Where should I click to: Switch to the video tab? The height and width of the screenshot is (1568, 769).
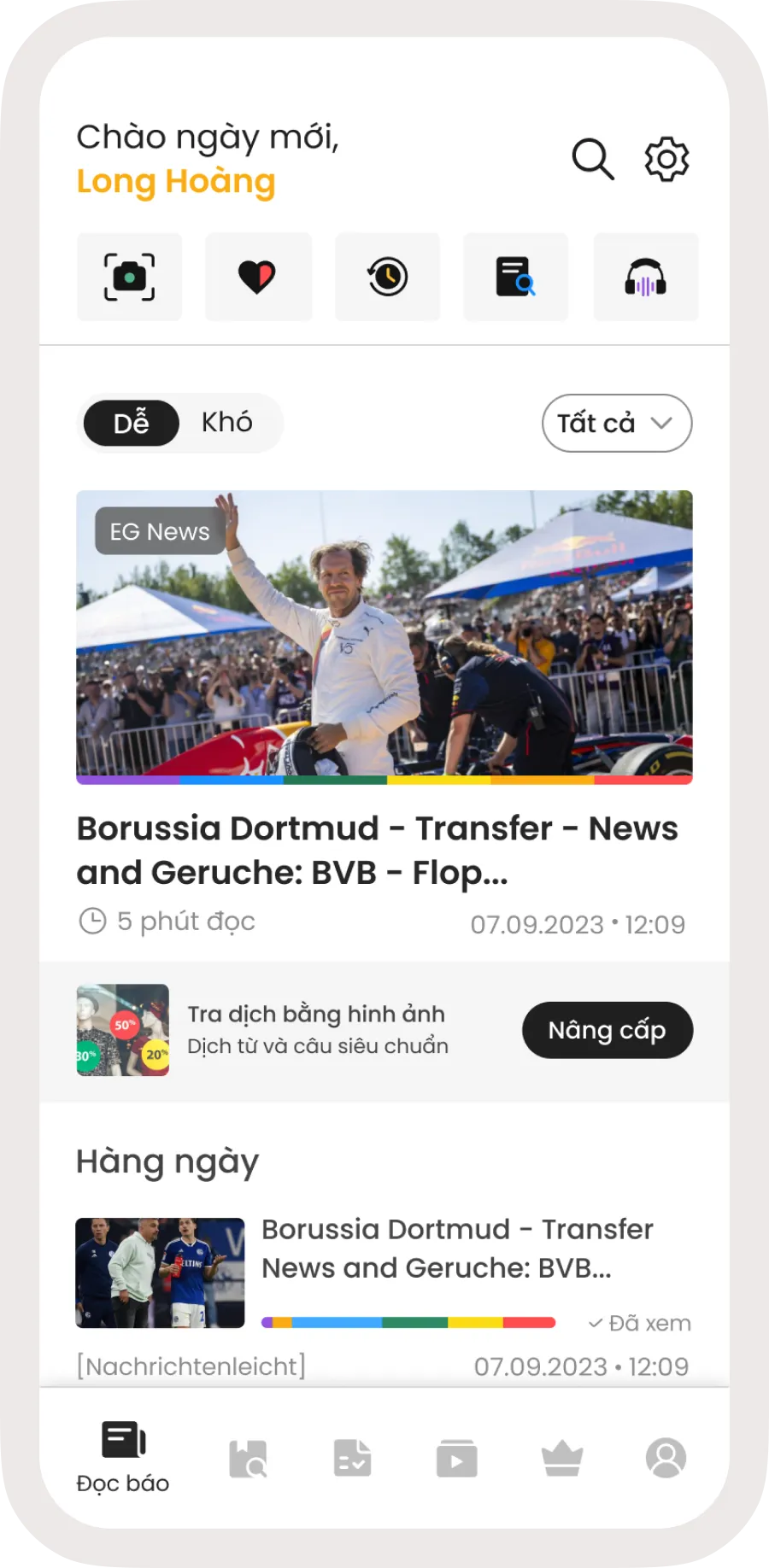tap(456, 1458)
